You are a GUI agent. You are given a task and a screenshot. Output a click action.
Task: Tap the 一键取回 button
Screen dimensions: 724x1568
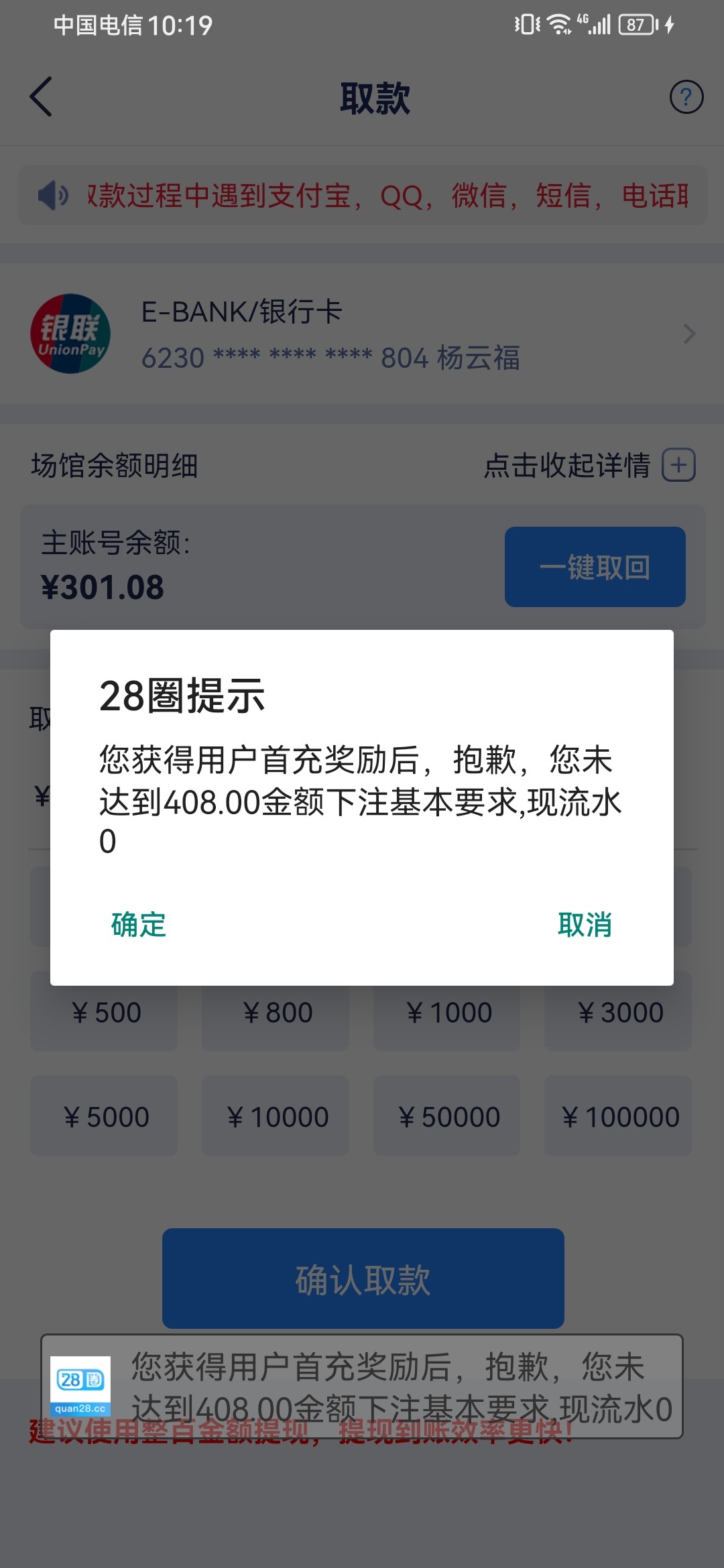click(595, 567)
